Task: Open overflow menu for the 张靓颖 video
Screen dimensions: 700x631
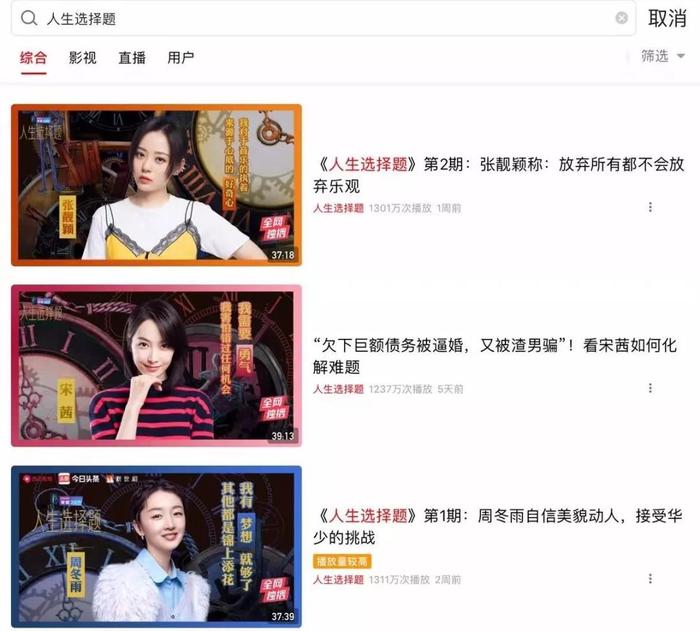Action: 650,207
